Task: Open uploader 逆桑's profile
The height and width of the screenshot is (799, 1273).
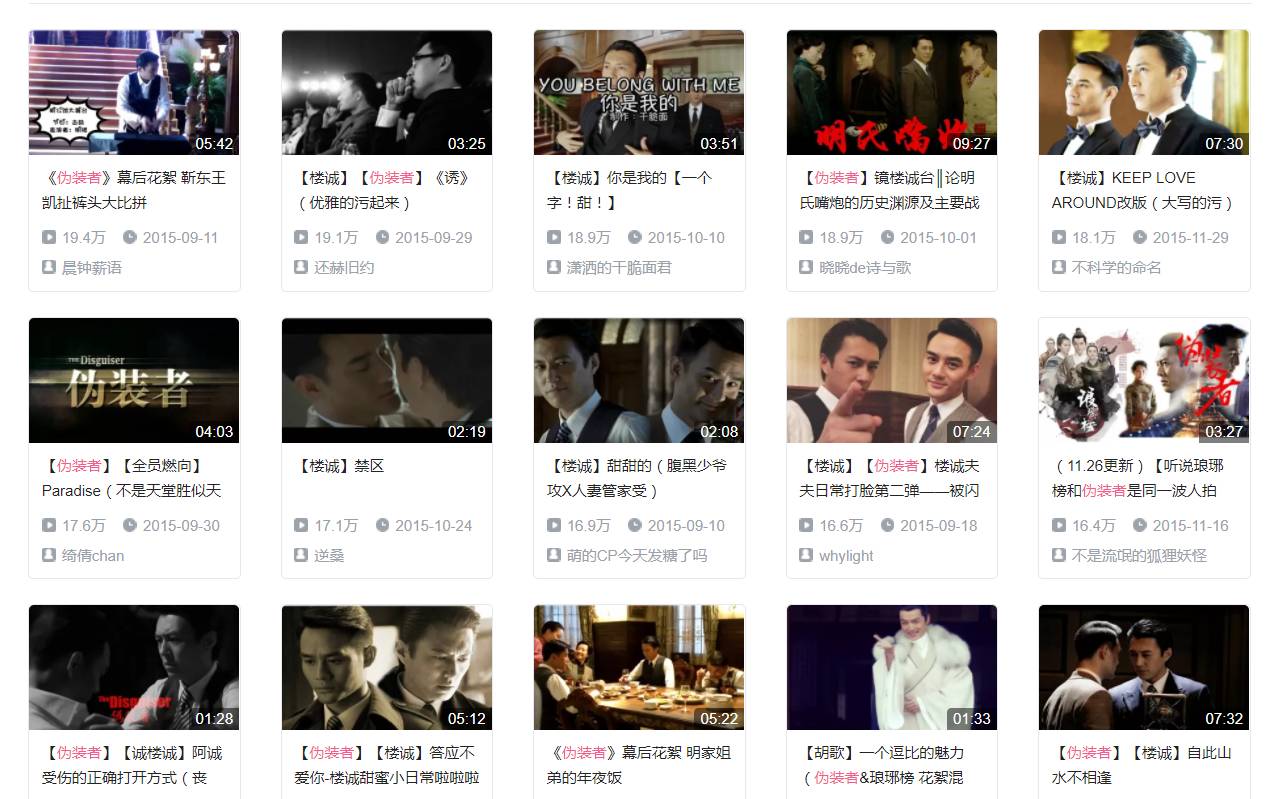Action: click(x=329, y=556)
